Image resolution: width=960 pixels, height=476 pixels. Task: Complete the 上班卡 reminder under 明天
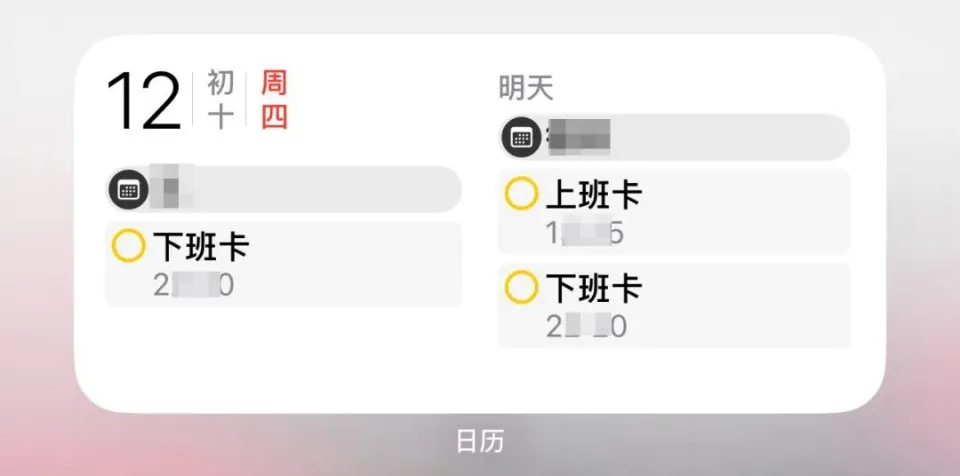tap(521, 194)
